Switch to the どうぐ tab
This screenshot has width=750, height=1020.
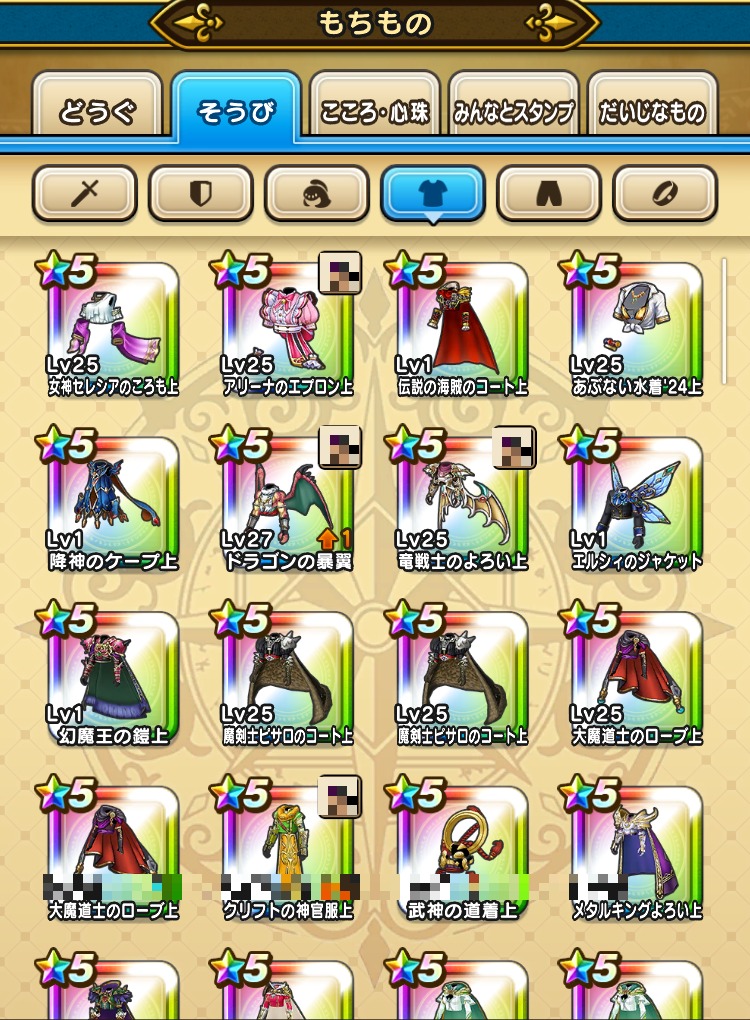(97, 112)
